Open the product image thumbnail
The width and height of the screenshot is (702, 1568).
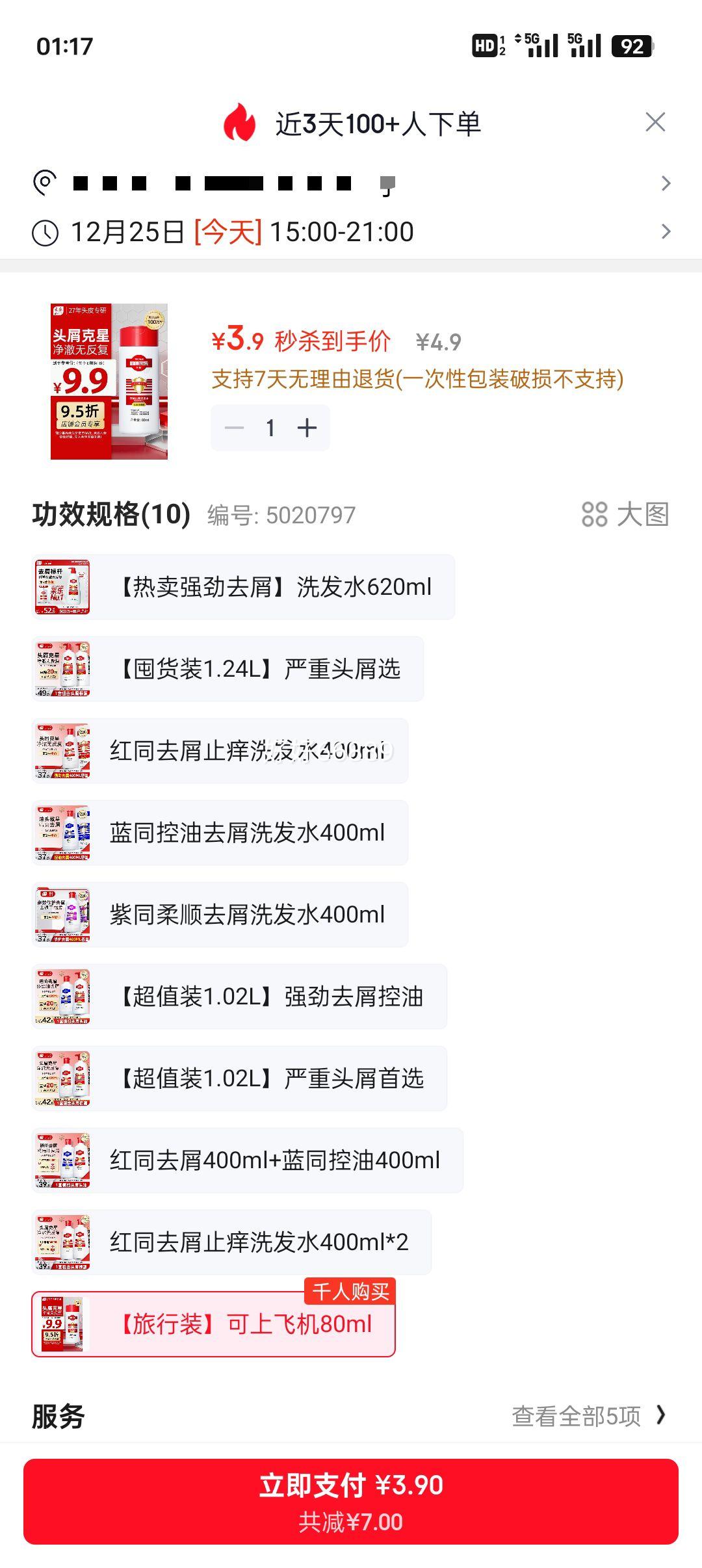[x=109, y=382]
